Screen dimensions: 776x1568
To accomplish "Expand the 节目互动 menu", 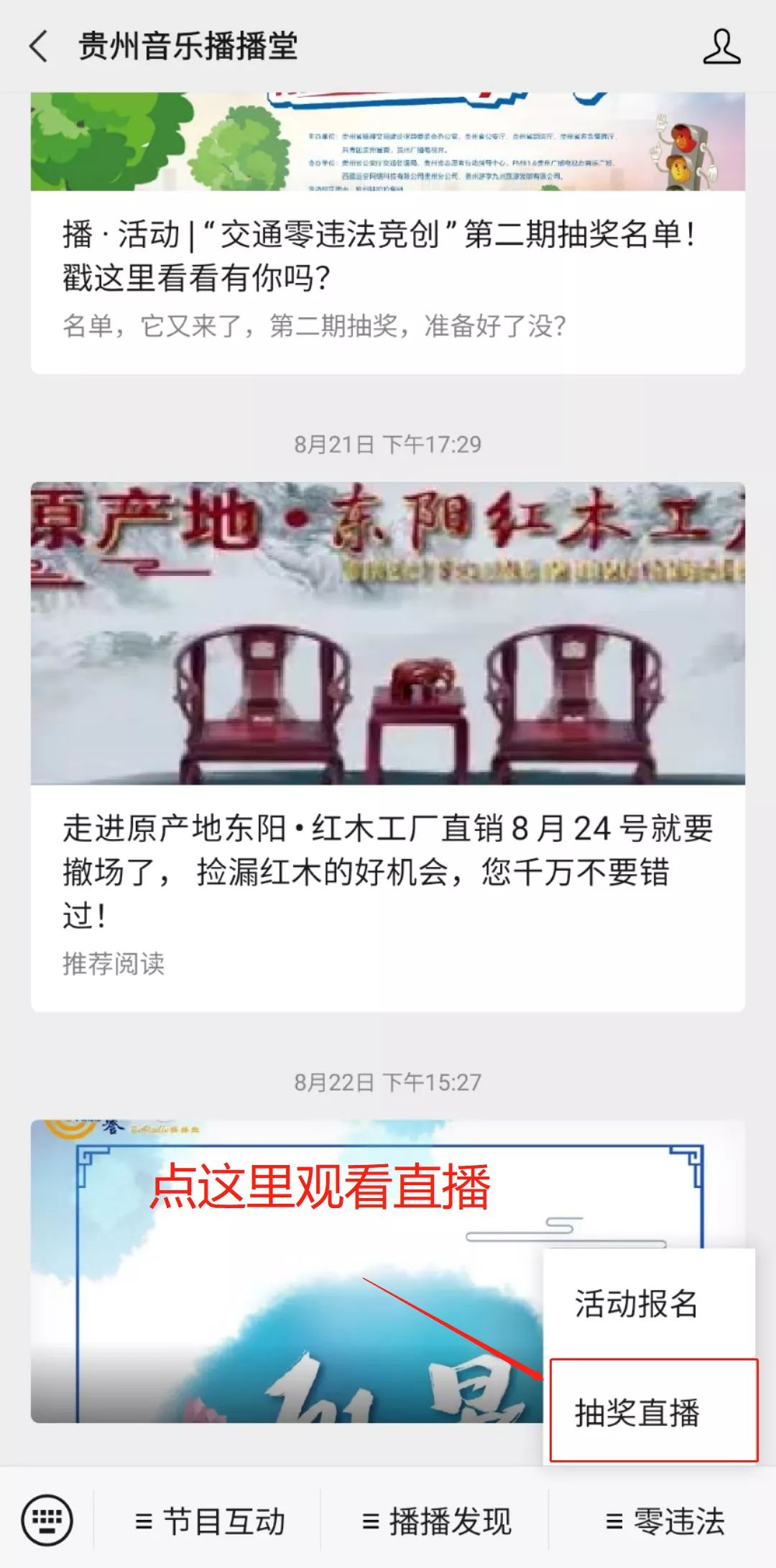I will (210, 1521).
